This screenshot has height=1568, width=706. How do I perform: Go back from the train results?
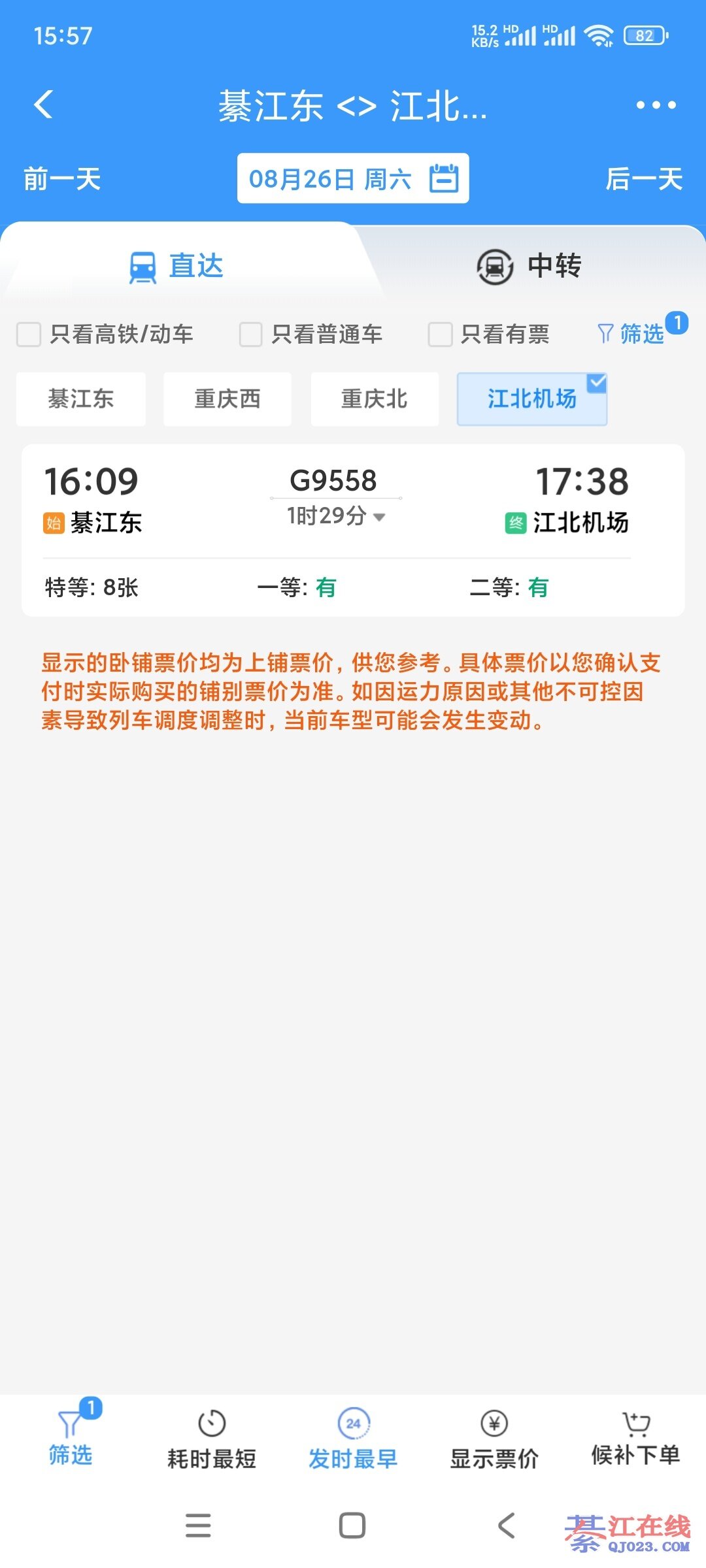tap(44, 105)
